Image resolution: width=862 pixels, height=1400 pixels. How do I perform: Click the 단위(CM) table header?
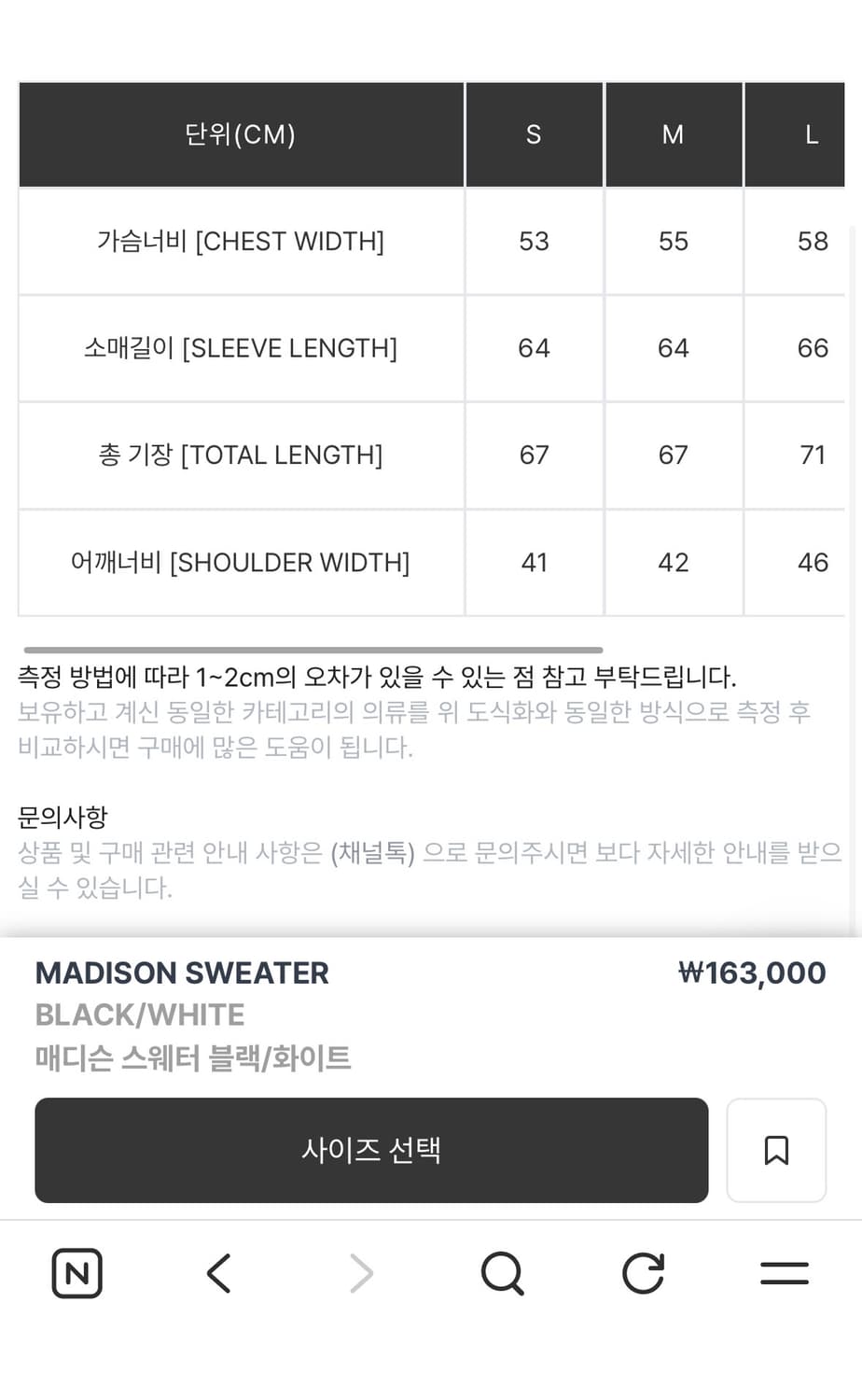tap(241, 134)
